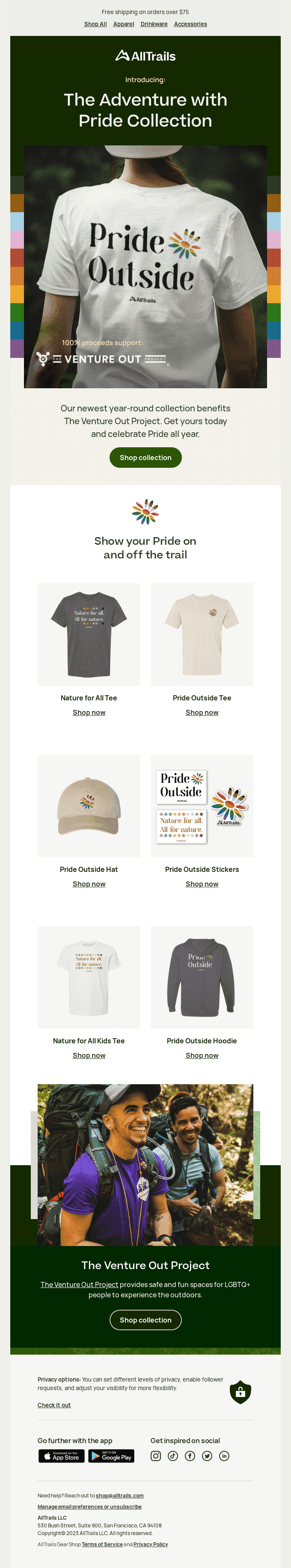The height and width of the screenshot is (1568, 291).
Task: Open the Drinkware link
Action: [154, 24]
